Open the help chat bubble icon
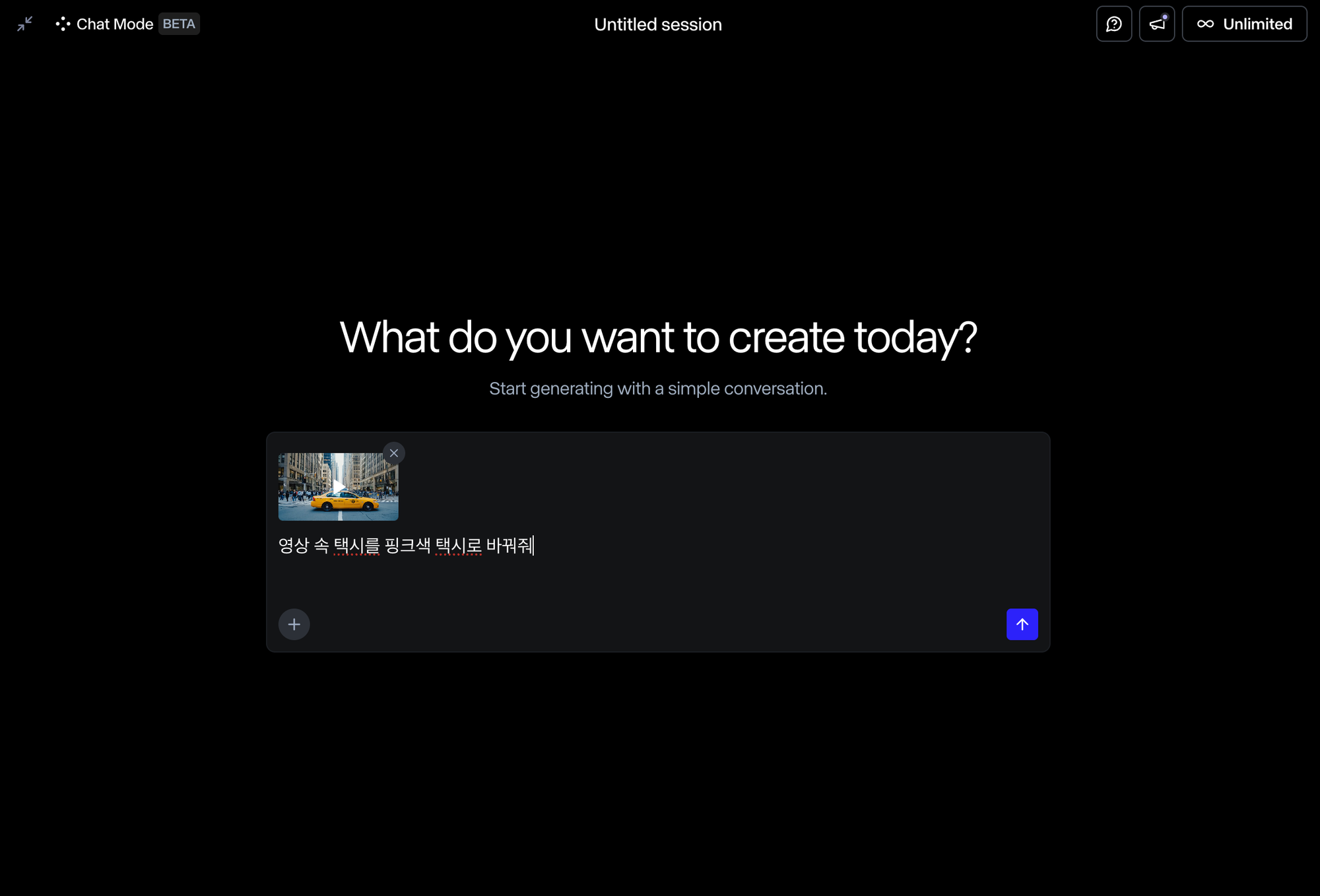1320x896 pixels. [1113, 24]
